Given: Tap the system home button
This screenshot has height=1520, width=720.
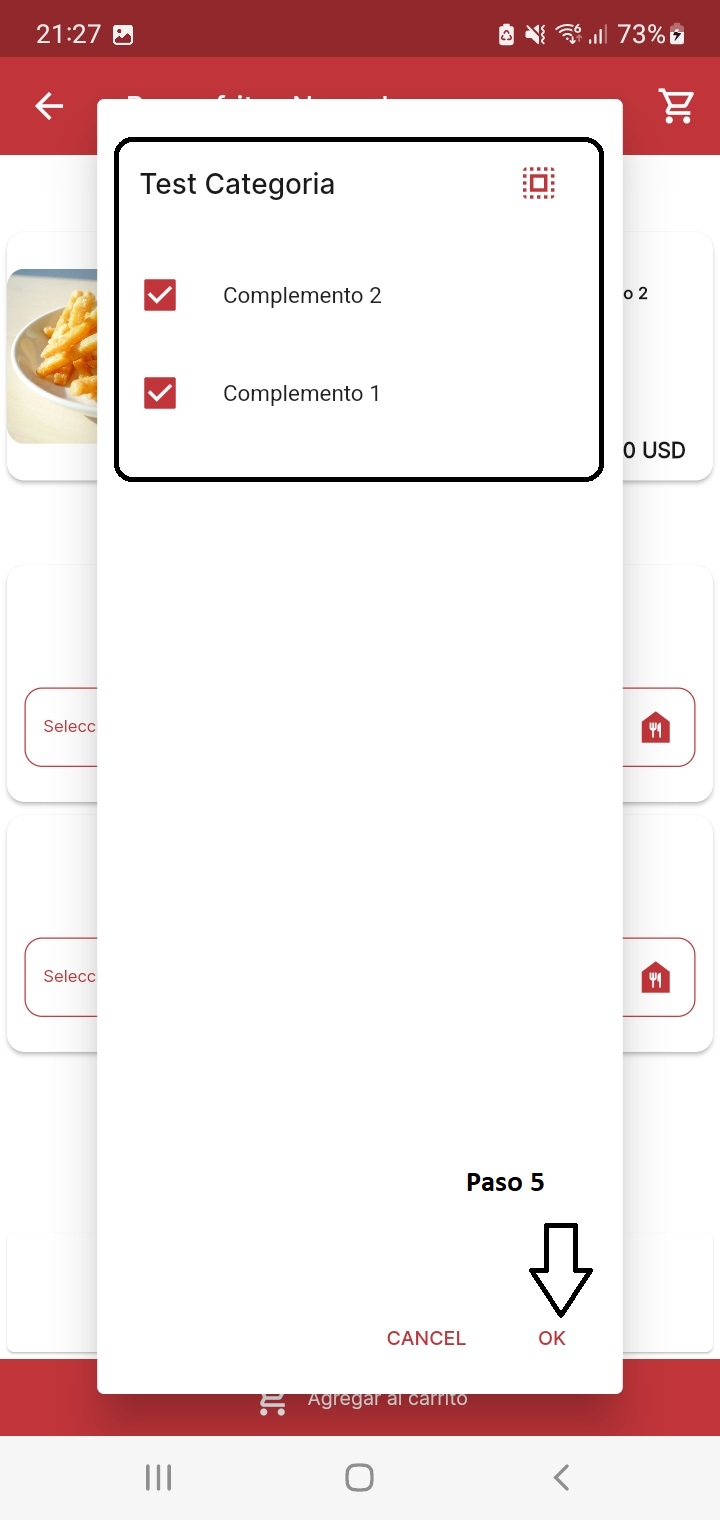Looking at the screenshot, I should (x=359, y=1477).
